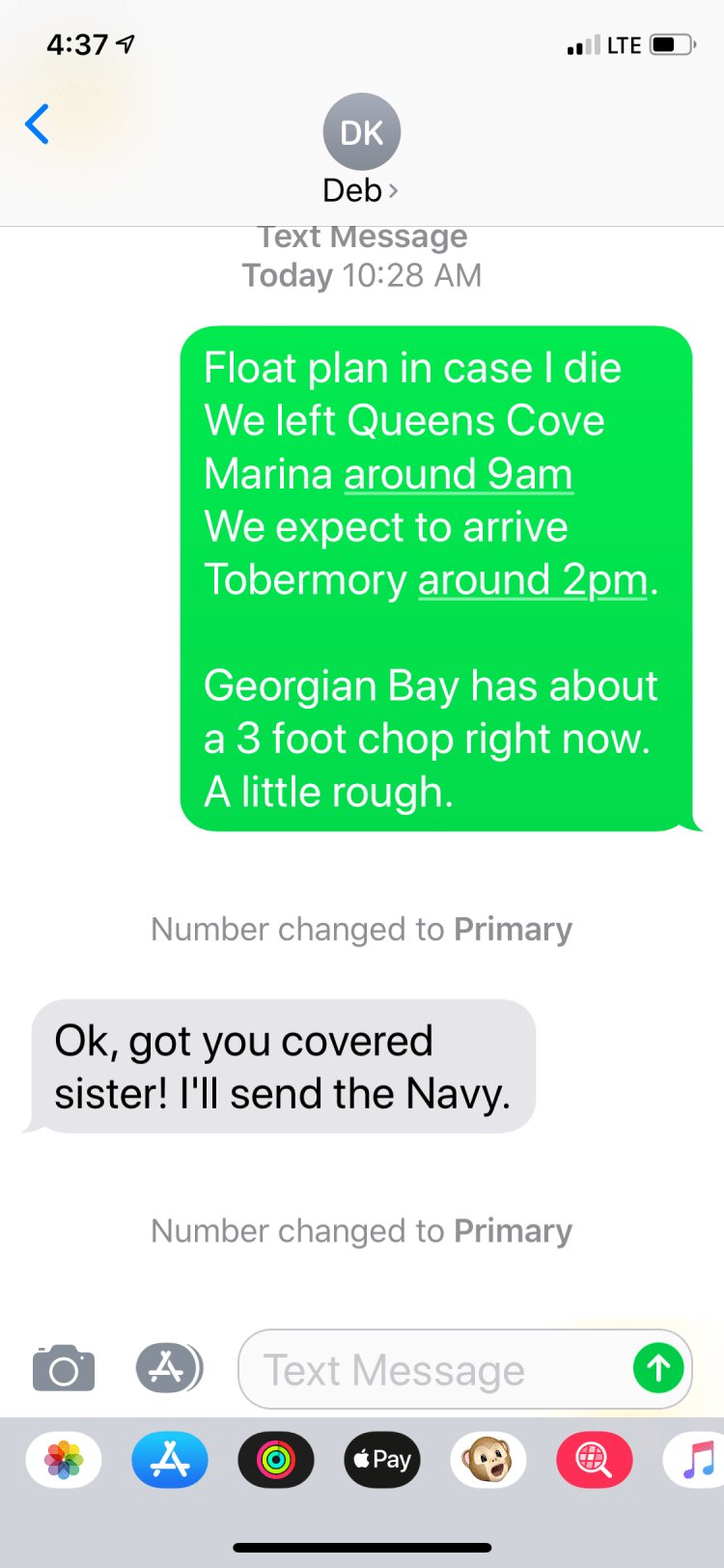
Task: Open Apple Pay in the app bar
Action: point(382,1459)
